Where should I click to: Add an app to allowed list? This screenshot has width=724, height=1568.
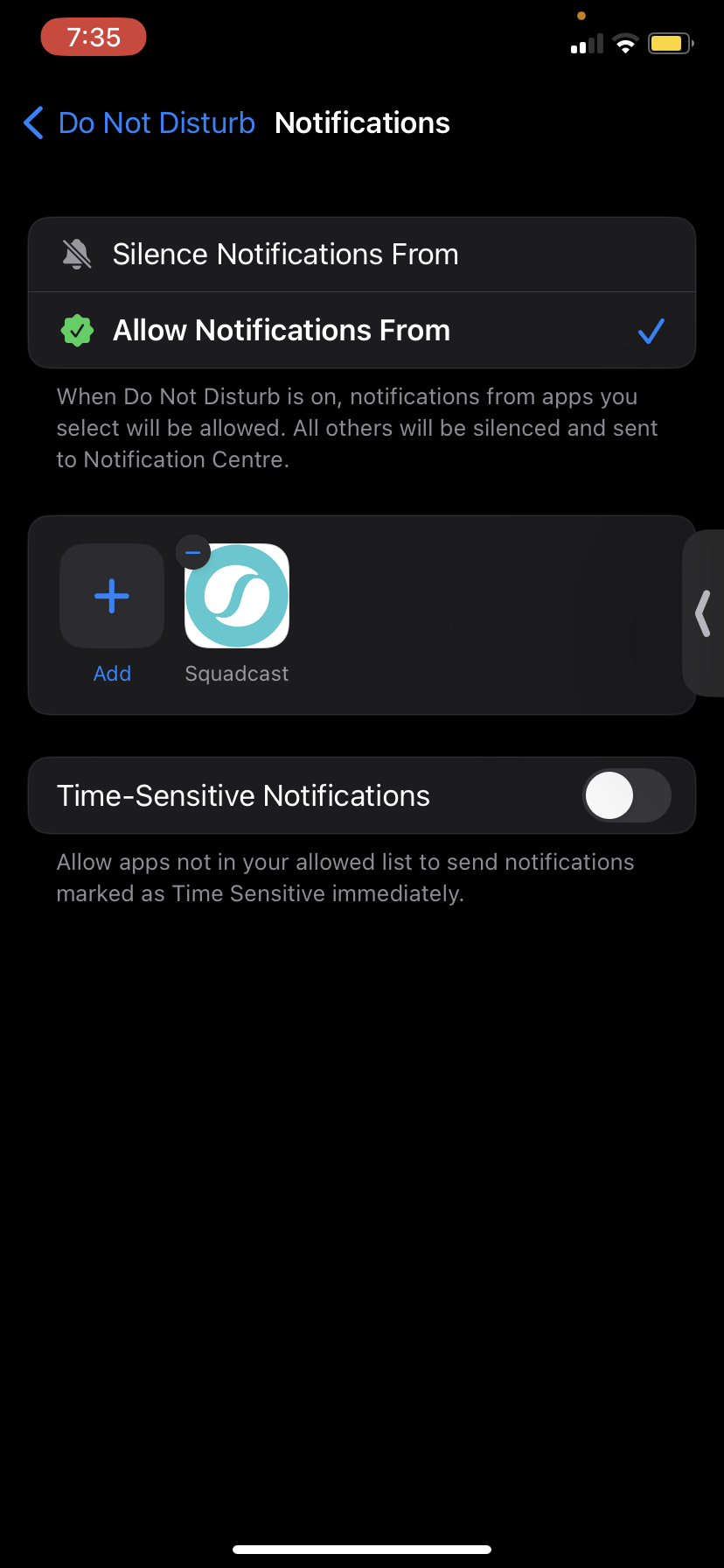point(112,597)
